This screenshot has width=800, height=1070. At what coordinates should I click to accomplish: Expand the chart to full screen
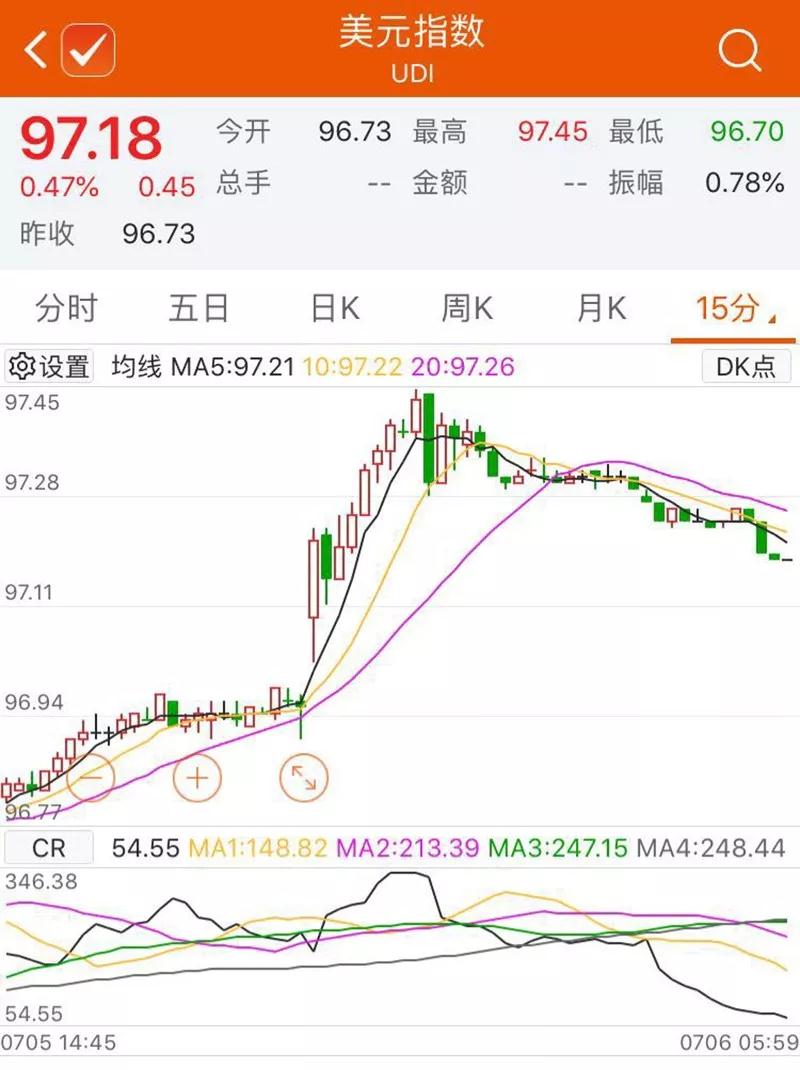pos(303,777)
